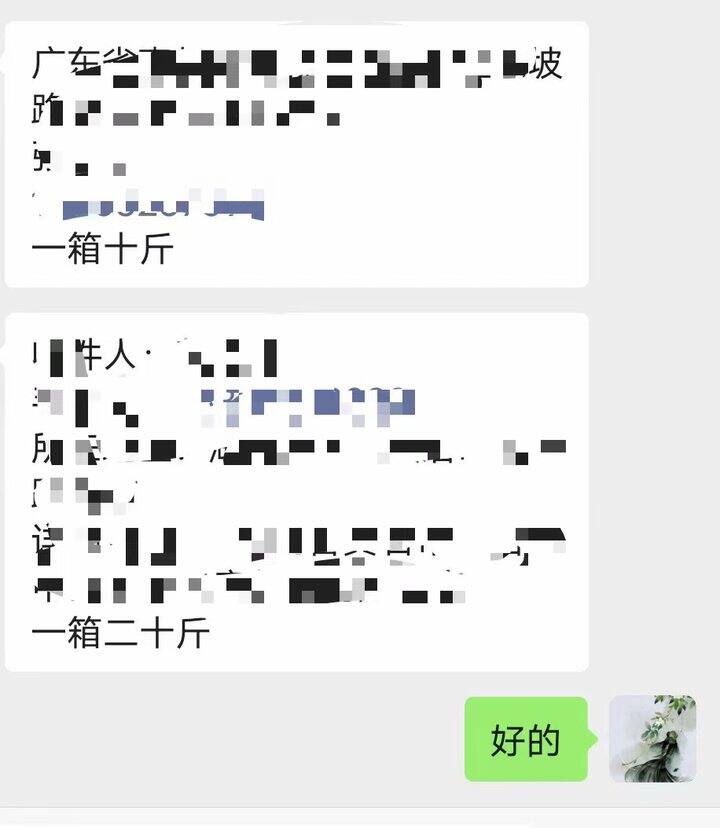Open the profile avatar beside 好的 message

652,739
